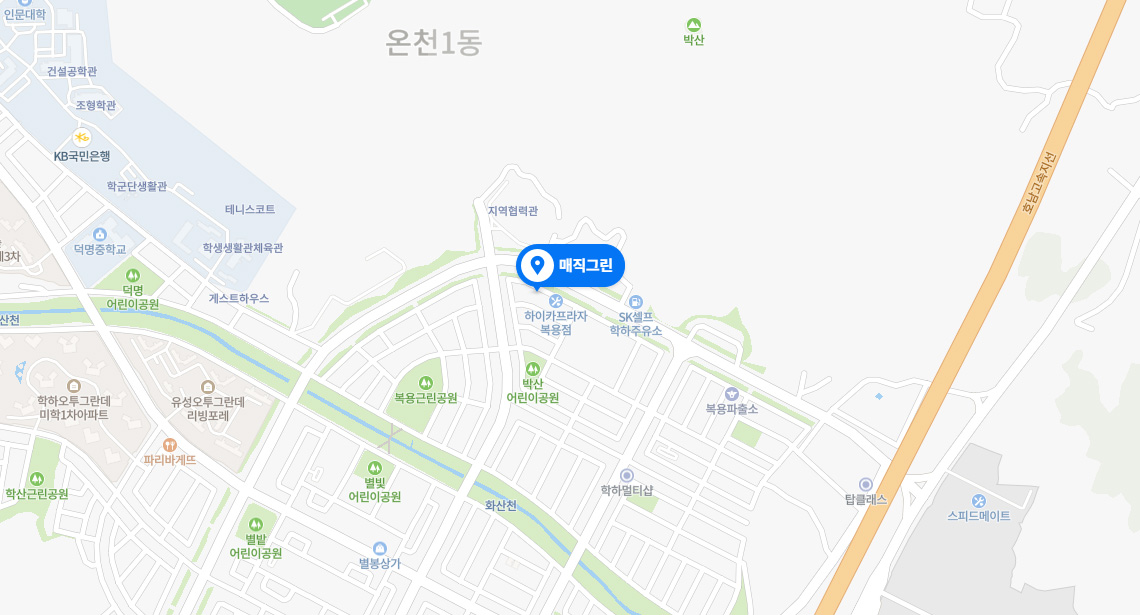Select the KB국민은행 bank icon
Image resolution: width=1140 pixels, height=615 pixels.
[82, 137]
